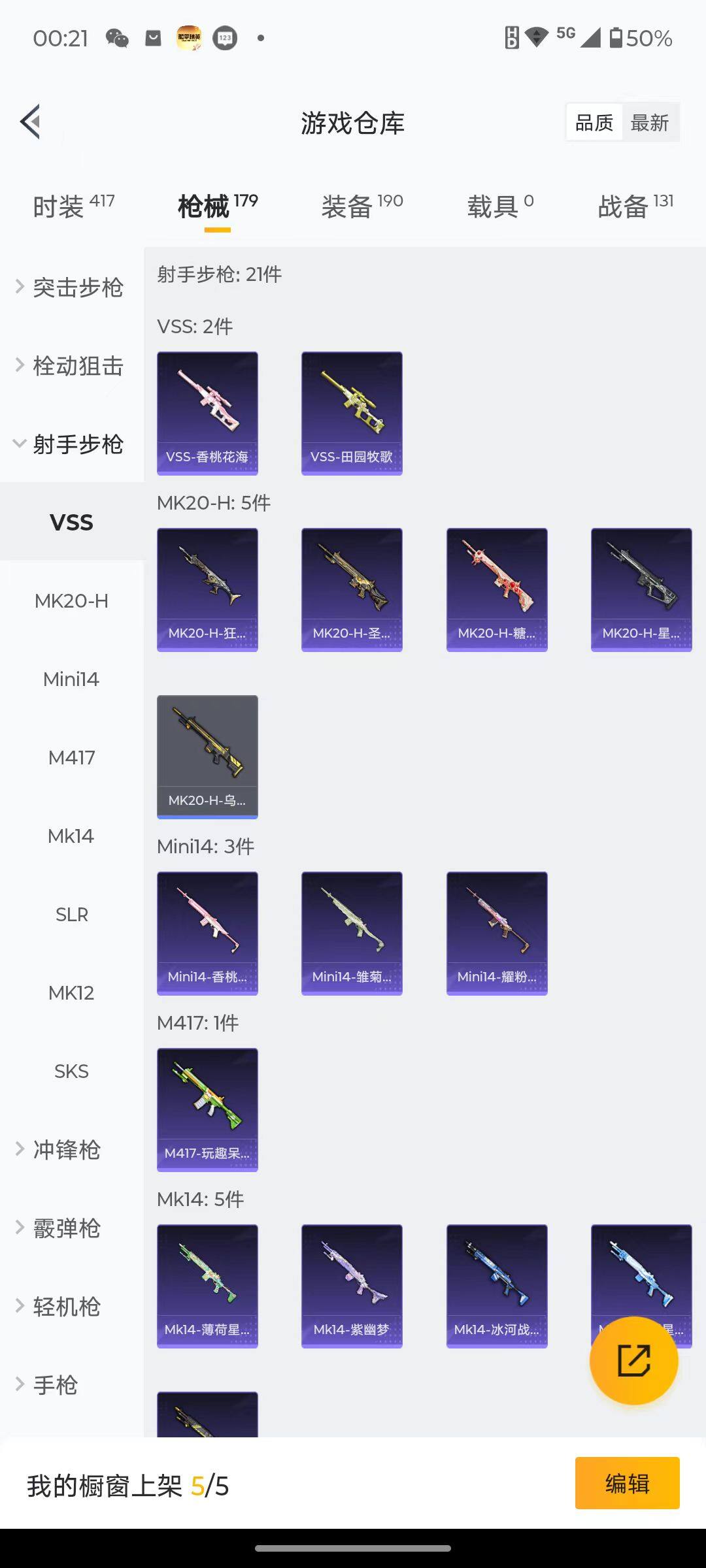Viewport: 706px width, 1568px height.
Task: Open the M417-玩趣呆 skin tile
Action: pyautogui.click(x=207, y=1109)
